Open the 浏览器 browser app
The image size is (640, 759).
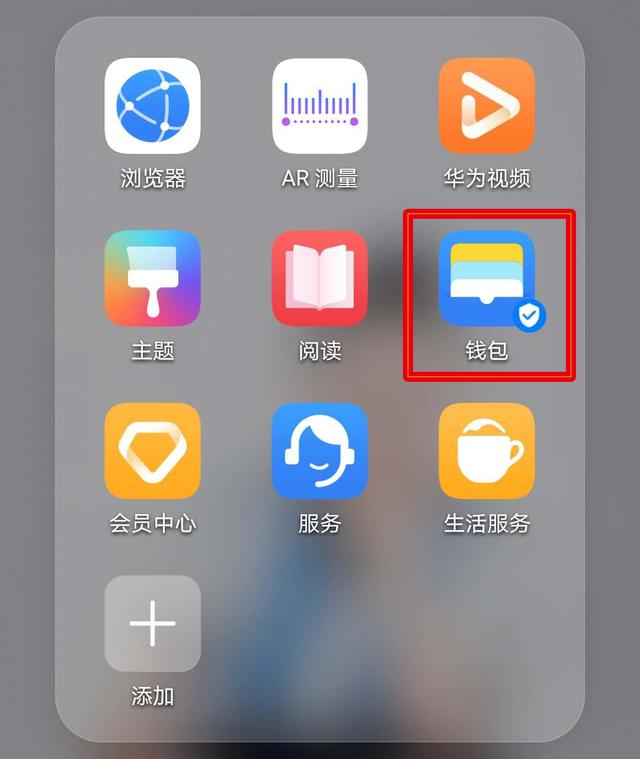coord(153,105)
